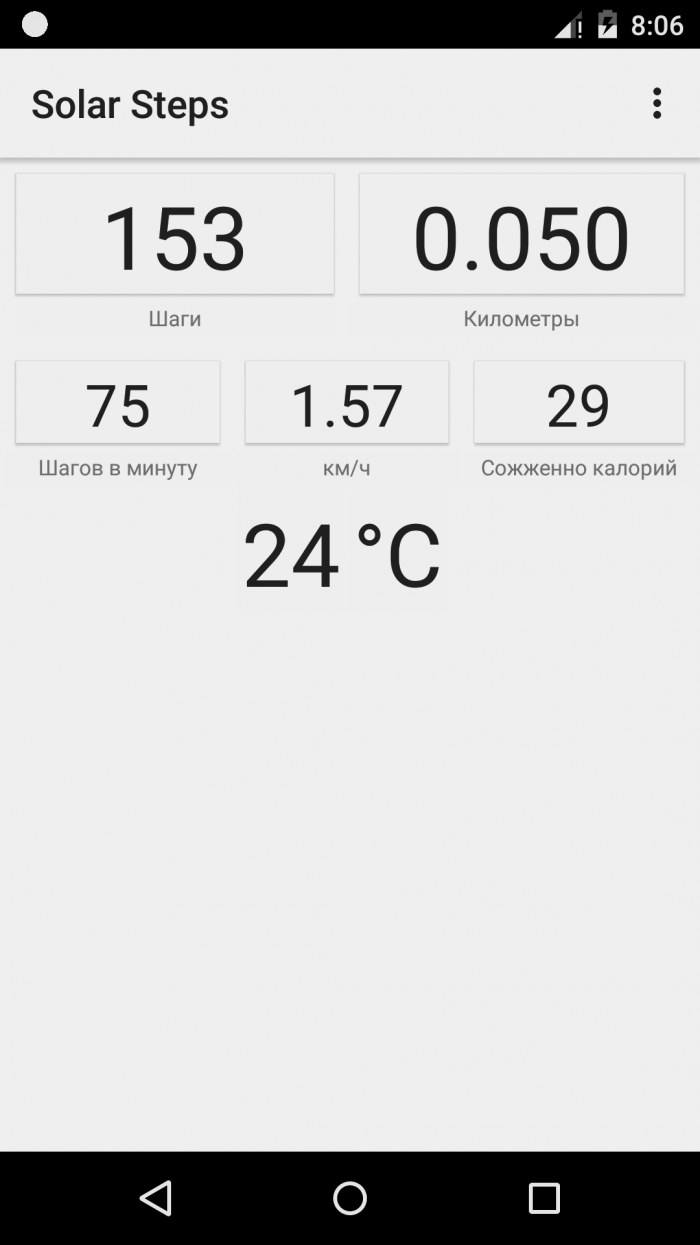Tap the 0.050 Километры card

click(x=521, y=235)
